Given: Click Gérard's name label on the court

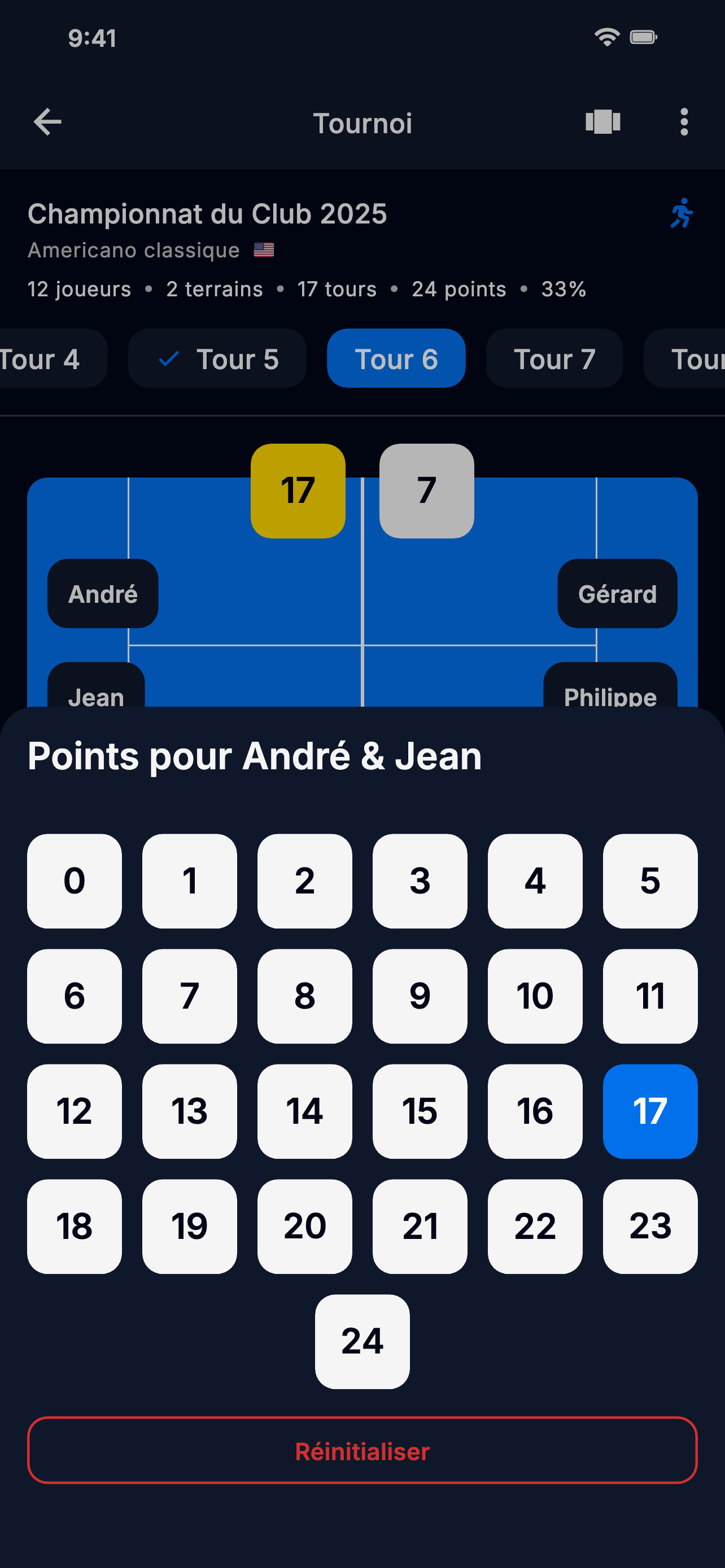Looking at the screenshot, I should (617, 593).
